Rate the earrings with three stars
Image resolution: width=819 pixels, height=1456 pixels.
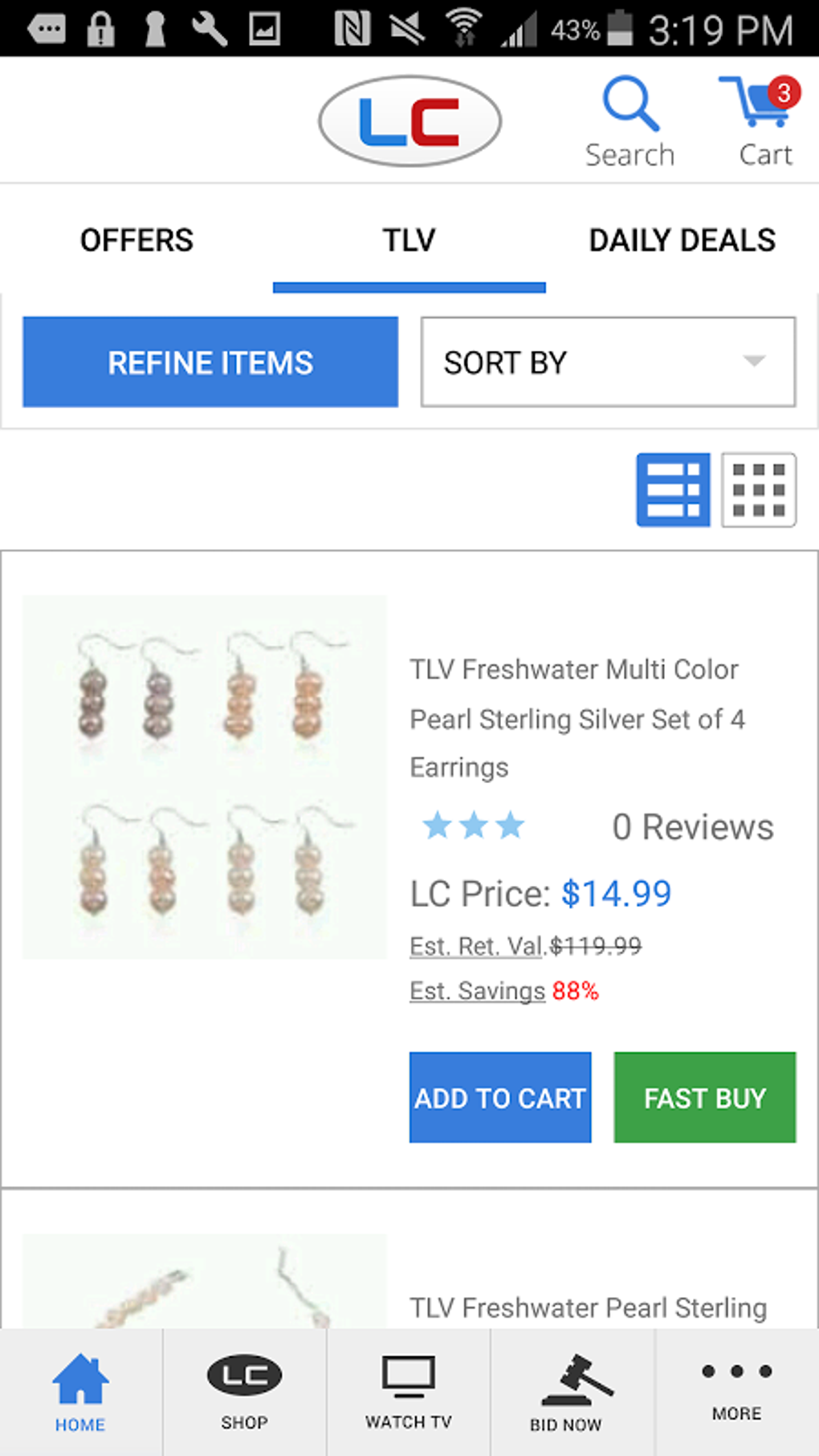[474, 825]
